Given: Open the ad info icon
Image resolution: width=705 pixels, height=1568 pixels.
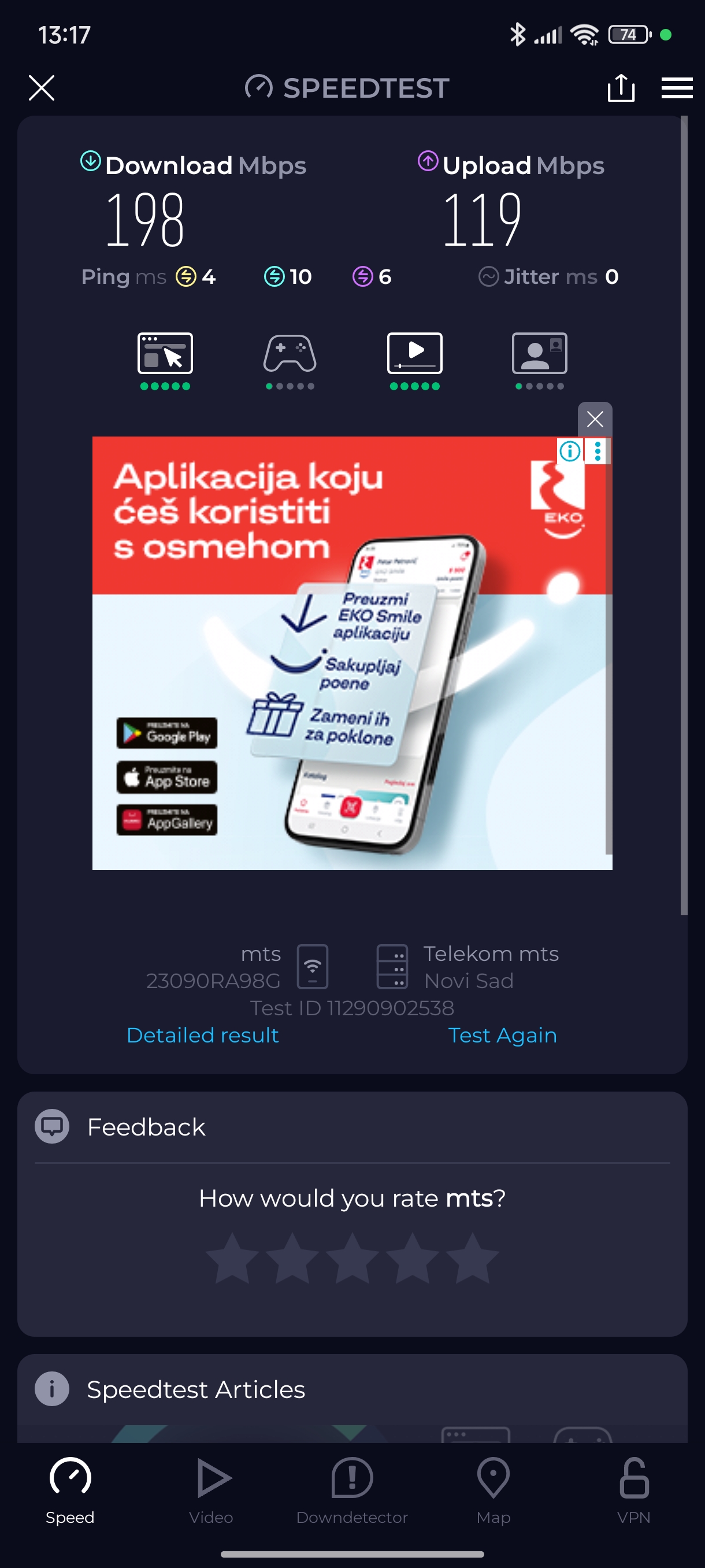Looking at the screenshot, I should pyautogui.click(x=570, y=451).
